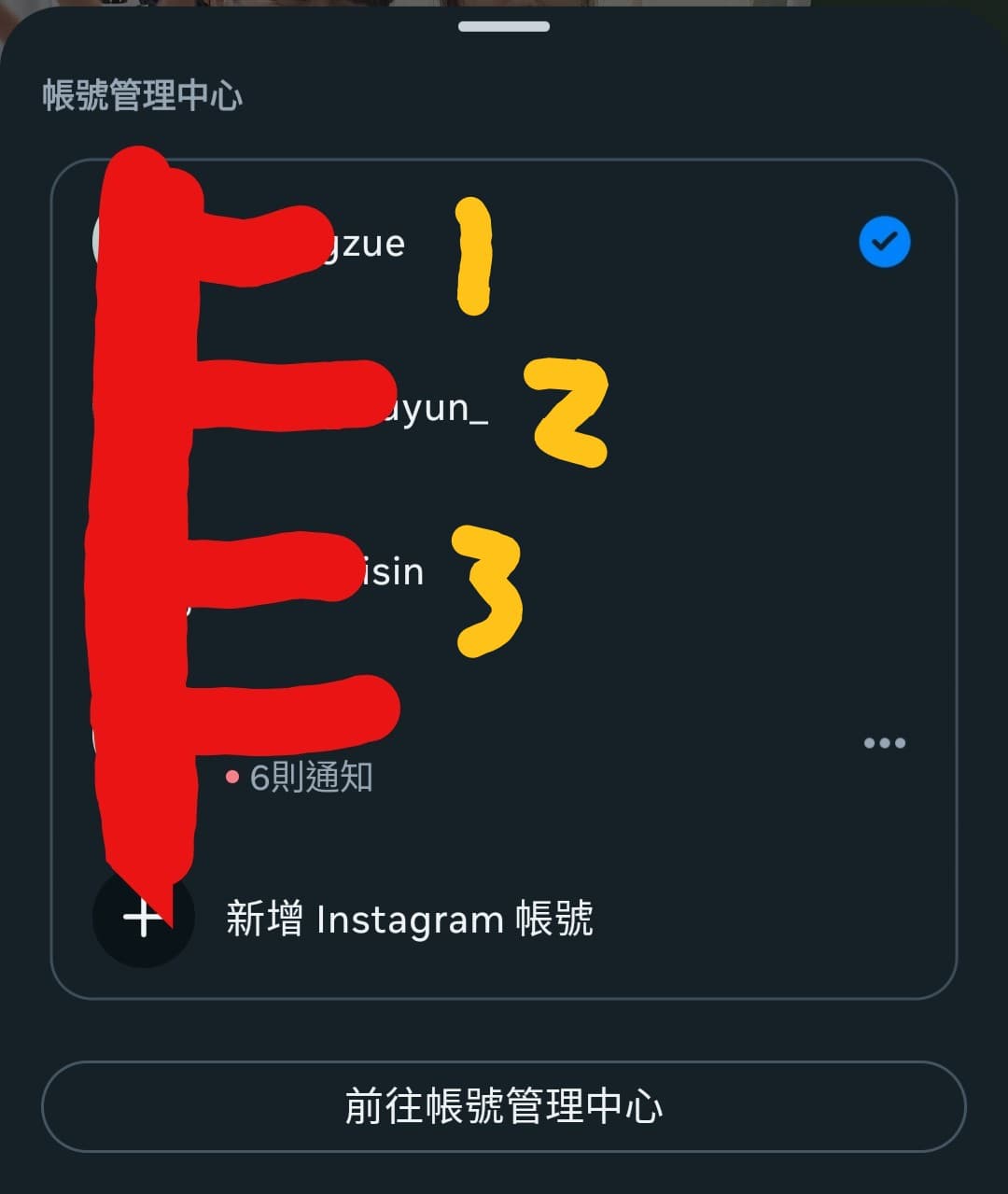Open the account showing 6則通知
This screenshot has width=1008, height=1194.
point(308,747)
